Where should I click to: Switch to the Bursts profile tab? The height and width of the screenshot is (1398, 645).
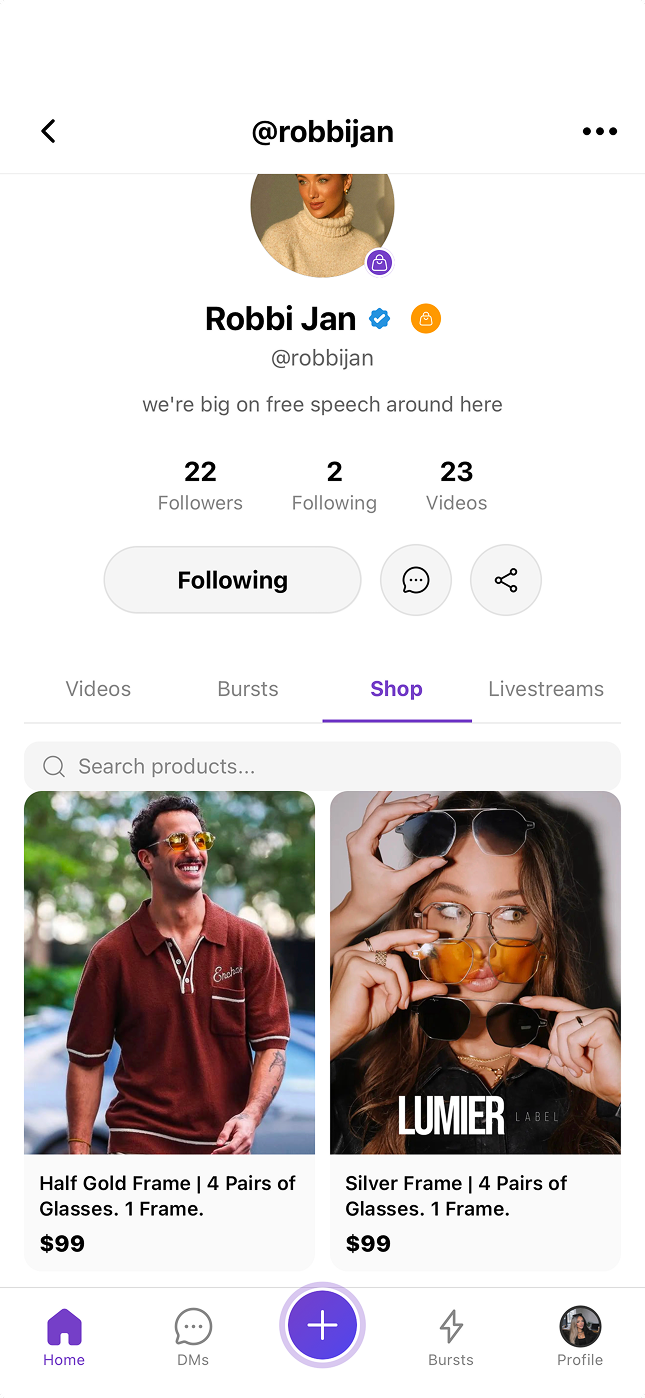(x=248, y=689)
